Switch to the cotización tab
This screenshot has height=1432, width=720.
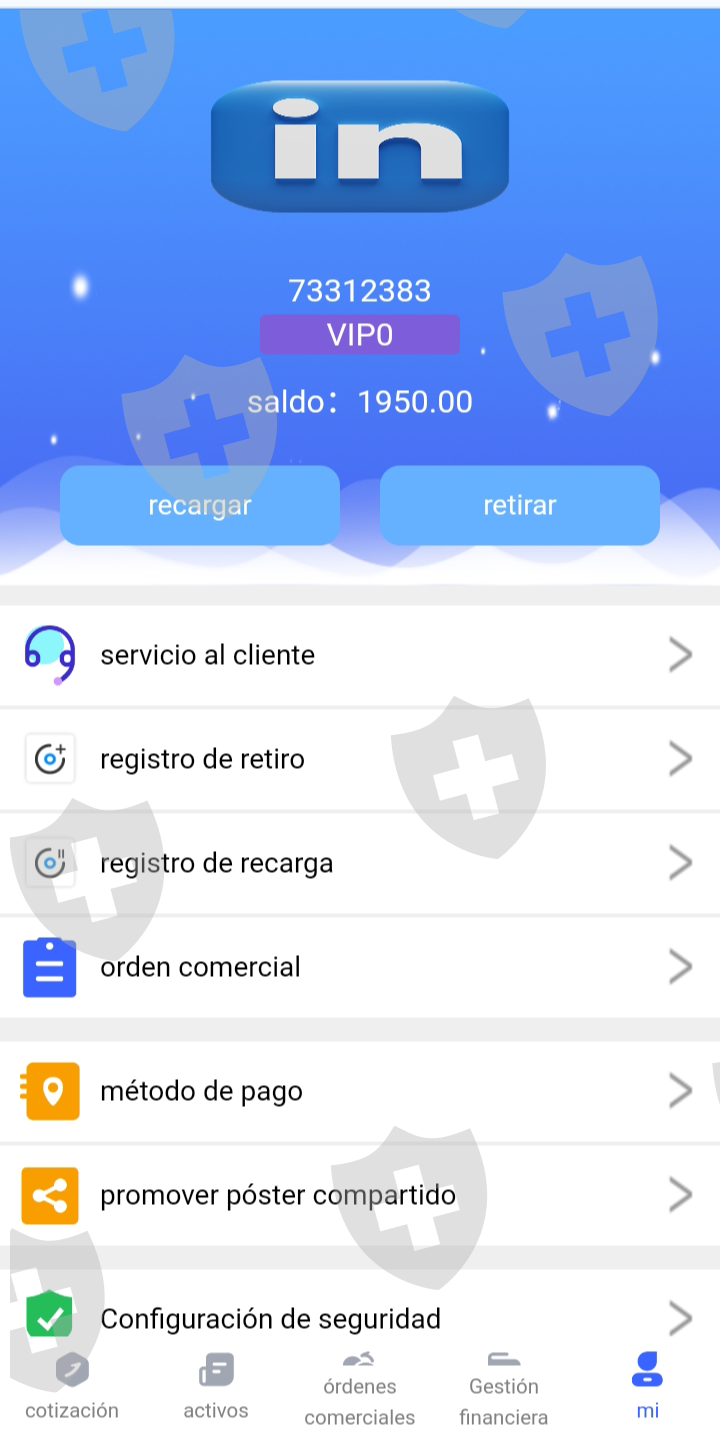pyautogui.click(x=72, y=1388)
